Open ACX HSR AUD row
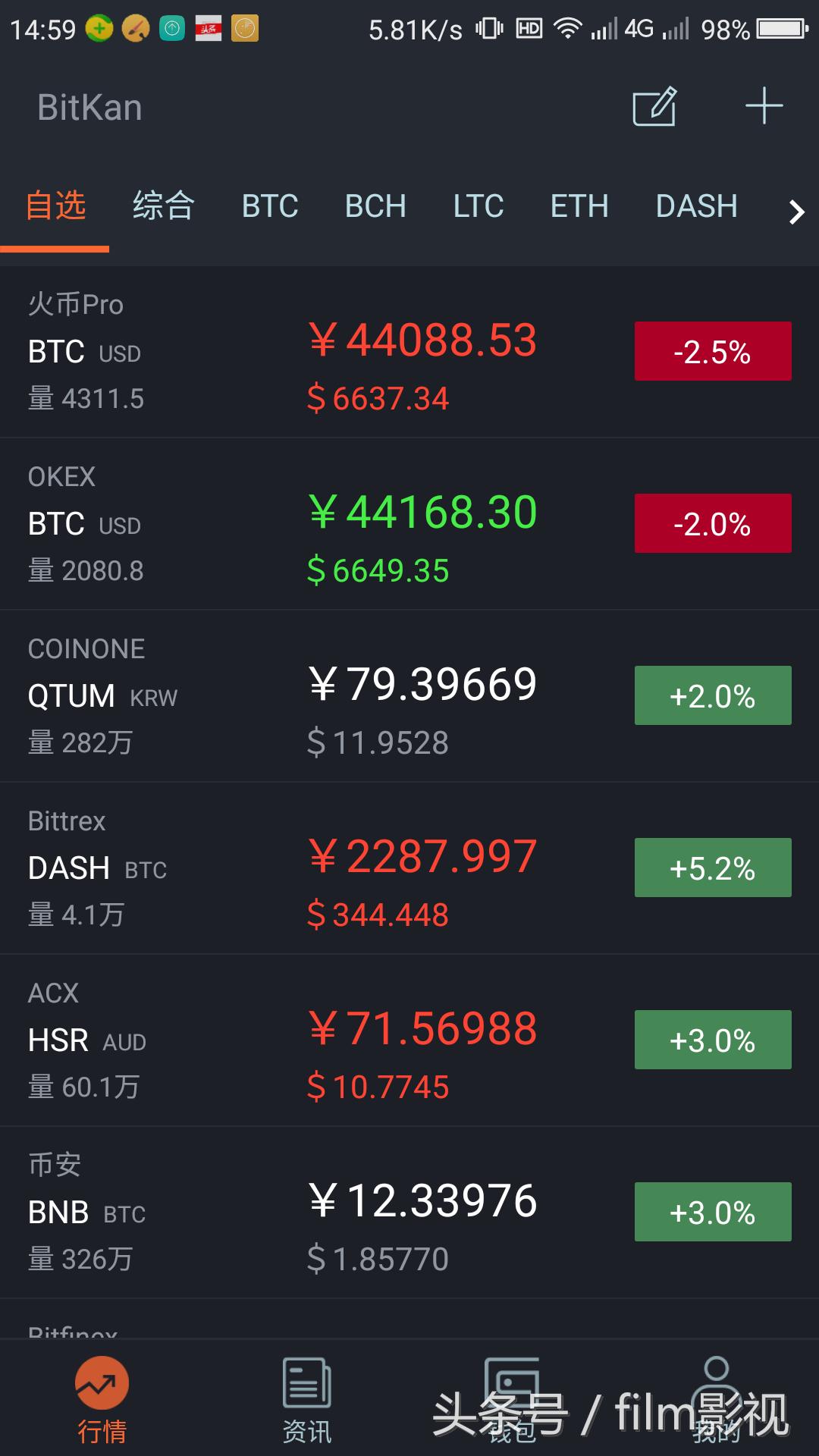Image resolution: width=819 pixels, height=1456 pixels. (x=303, y=1040)
